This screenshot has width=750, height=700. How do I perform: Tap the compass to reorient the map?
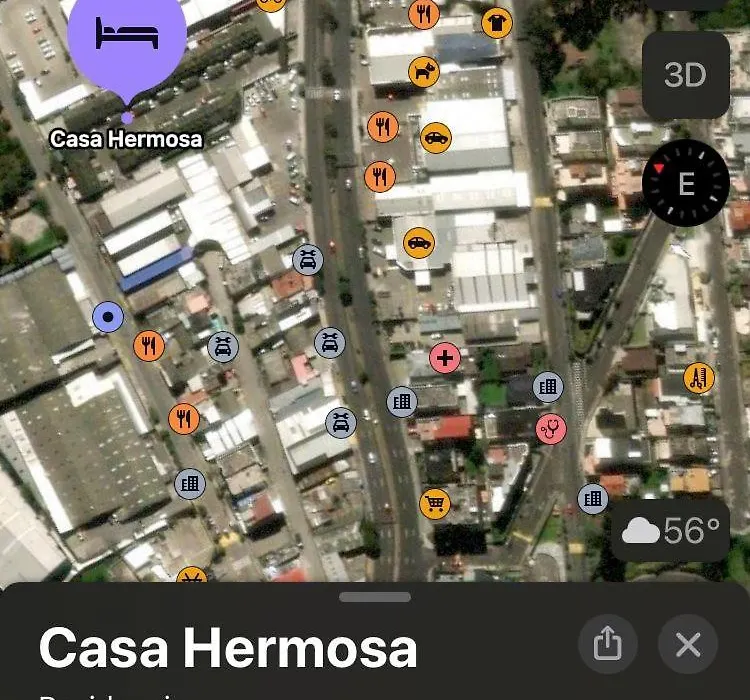pyautogui.click(x=685, y=183)
